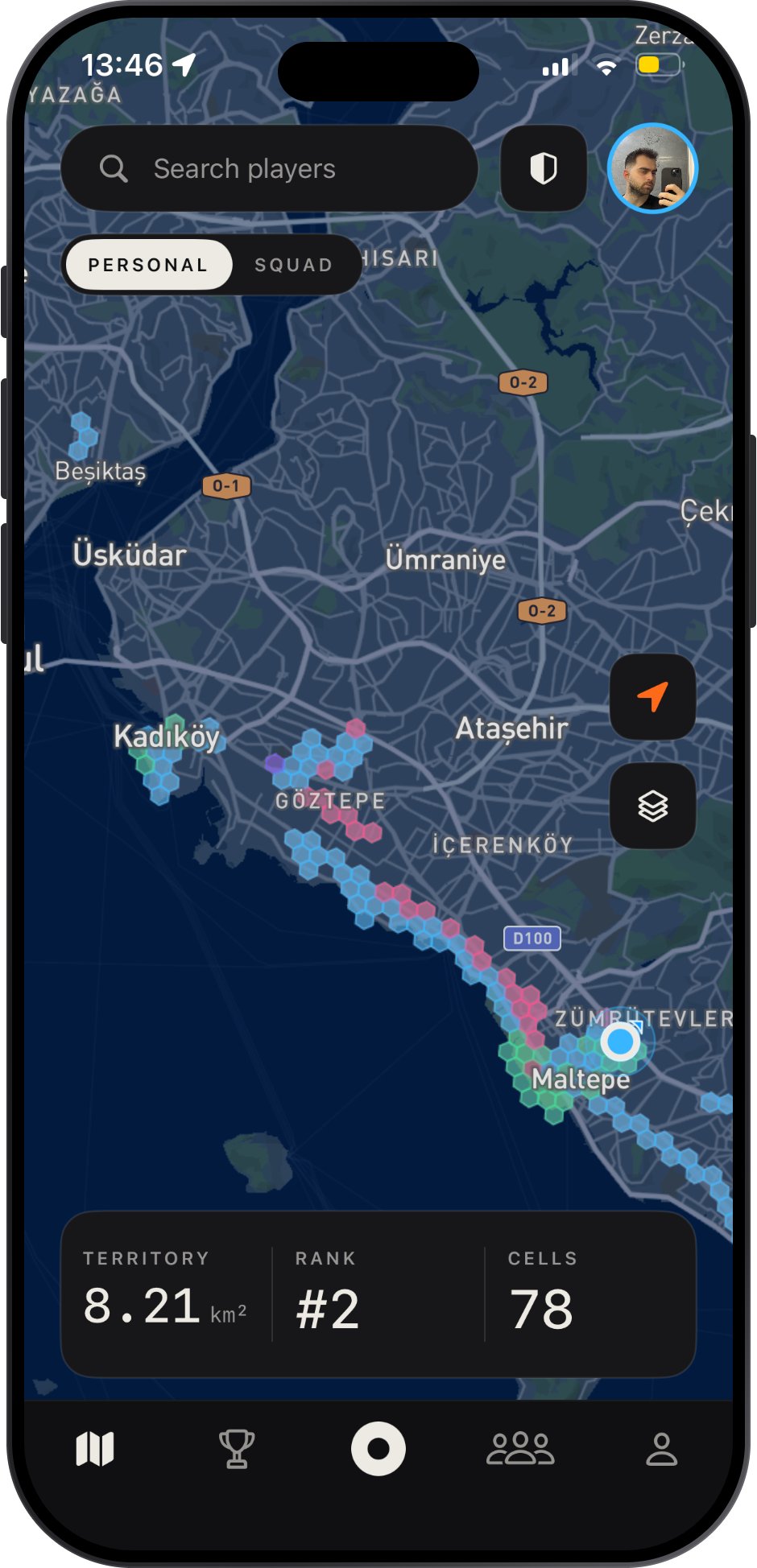Select the Personal segment
Screen dimensions: 757x1568
coord(148,265)
